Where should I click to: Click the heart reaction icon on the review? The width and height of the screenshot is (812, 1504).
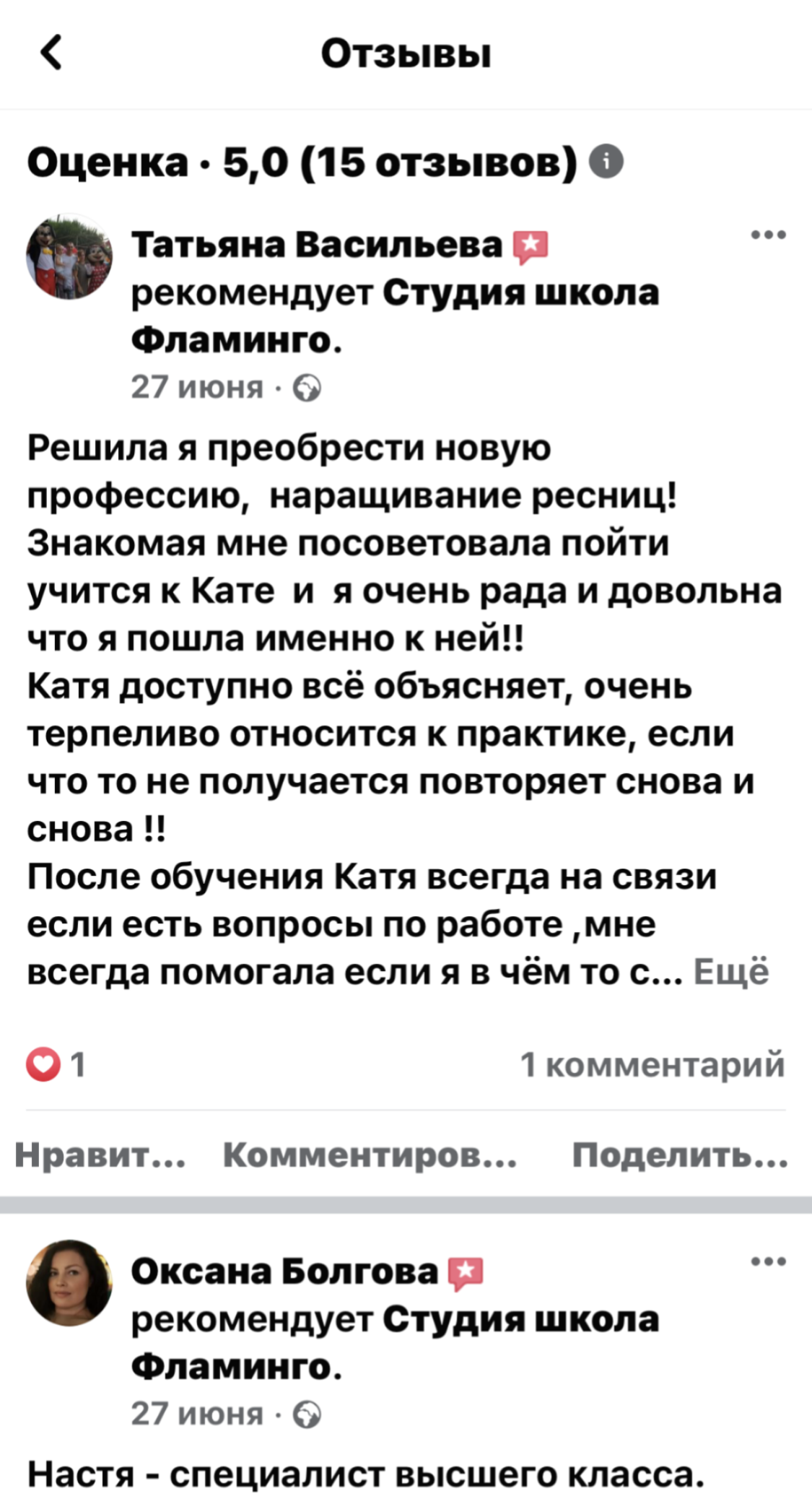coord(43,1064)
